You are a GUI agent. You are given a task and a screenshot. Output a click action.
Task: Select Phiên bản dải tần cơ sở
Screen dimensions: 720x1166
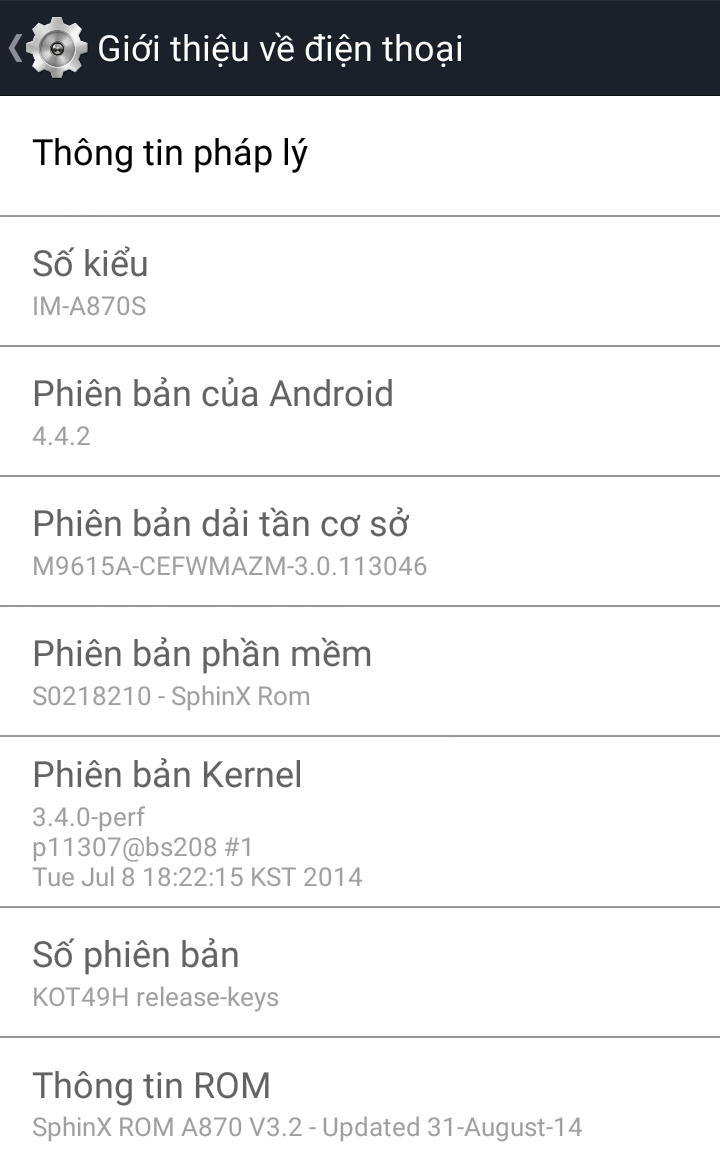click(360, 541)
